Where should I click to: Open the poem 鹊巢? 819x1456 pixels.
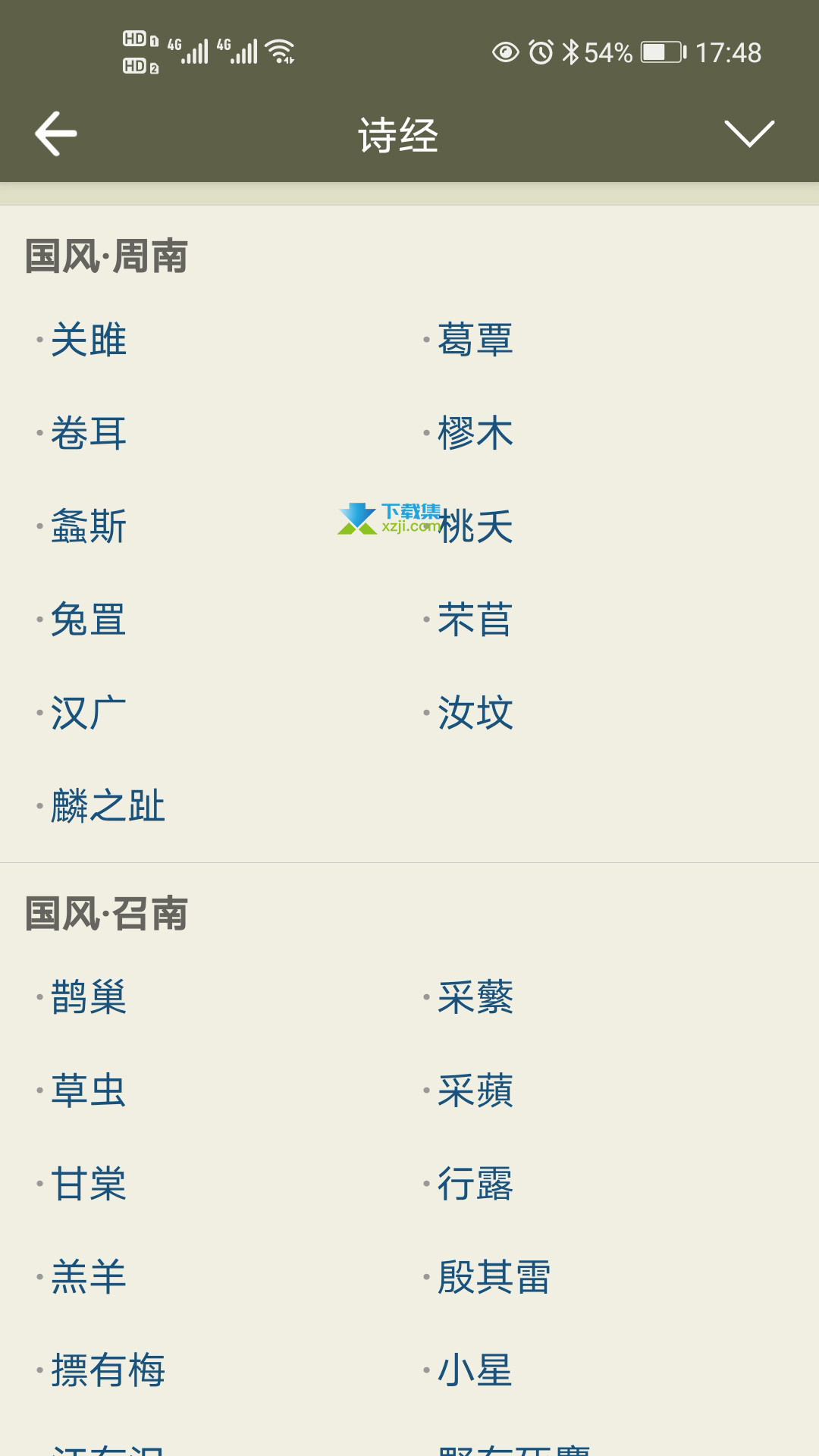pos(89,997)
